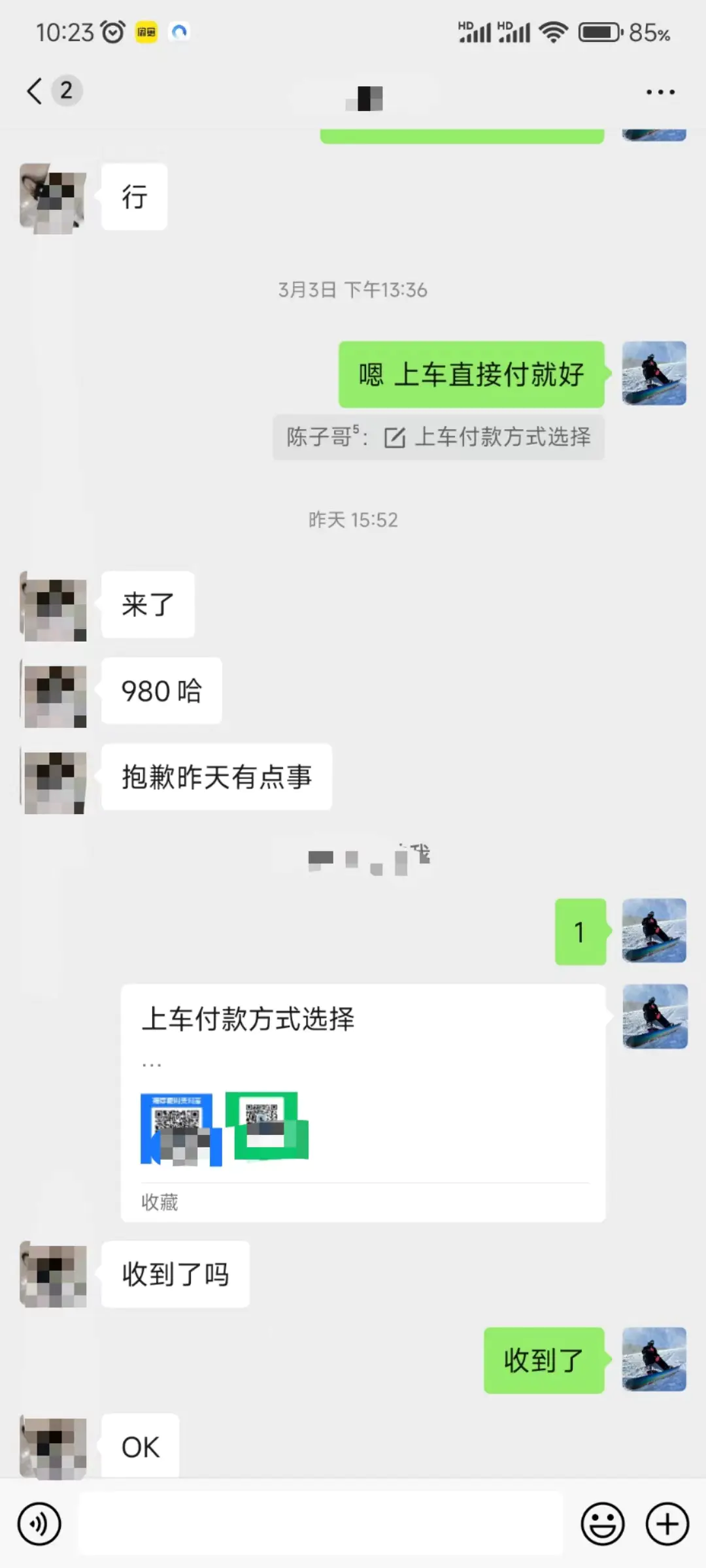Open the green WeChat QR code
The image size is (706, 1568).
[267, 1127]
